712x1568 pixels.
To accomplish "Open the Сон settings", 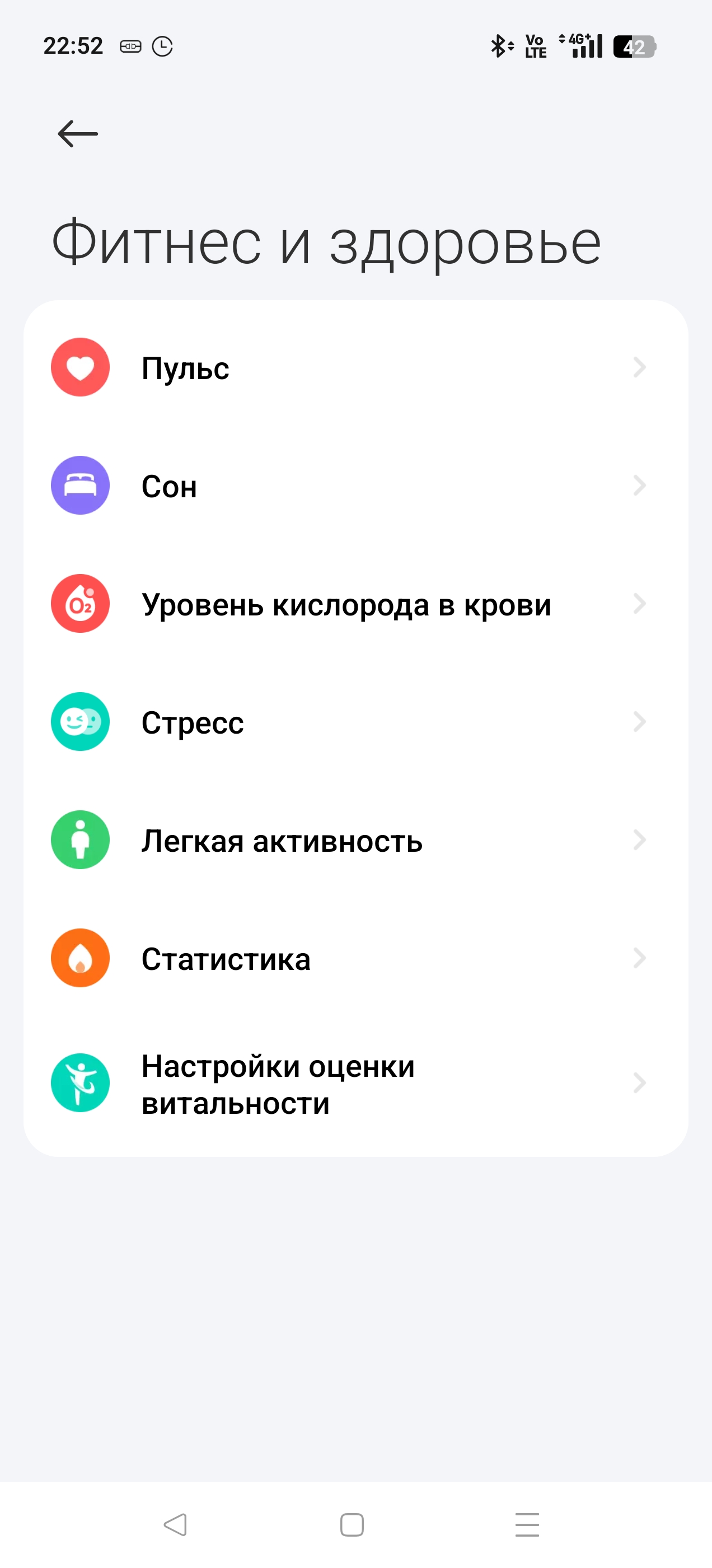I will (x=356, y=486).
